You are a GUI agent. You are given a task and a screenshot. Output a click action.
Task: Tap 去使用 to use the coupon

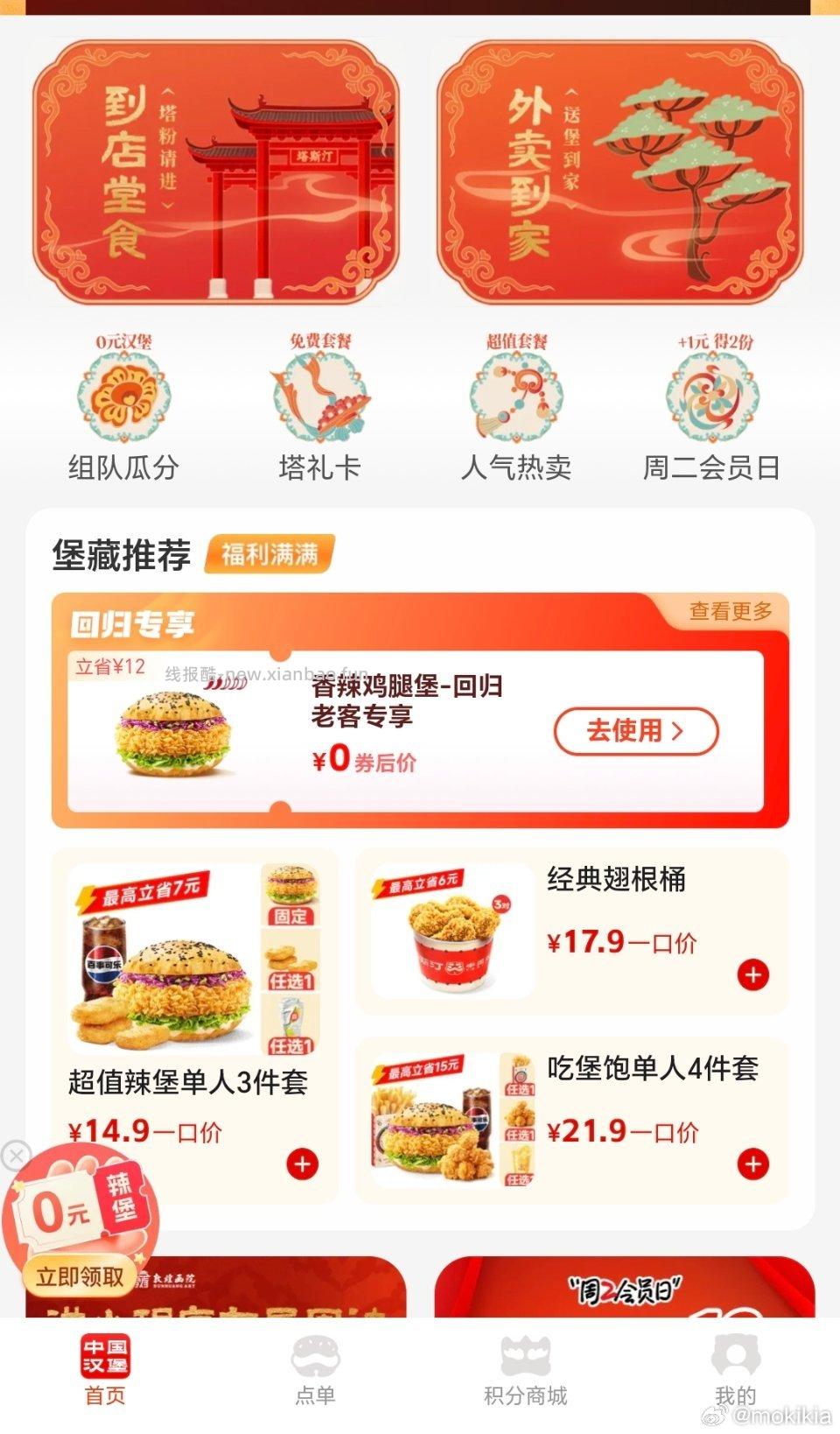(x=637, y=730)
